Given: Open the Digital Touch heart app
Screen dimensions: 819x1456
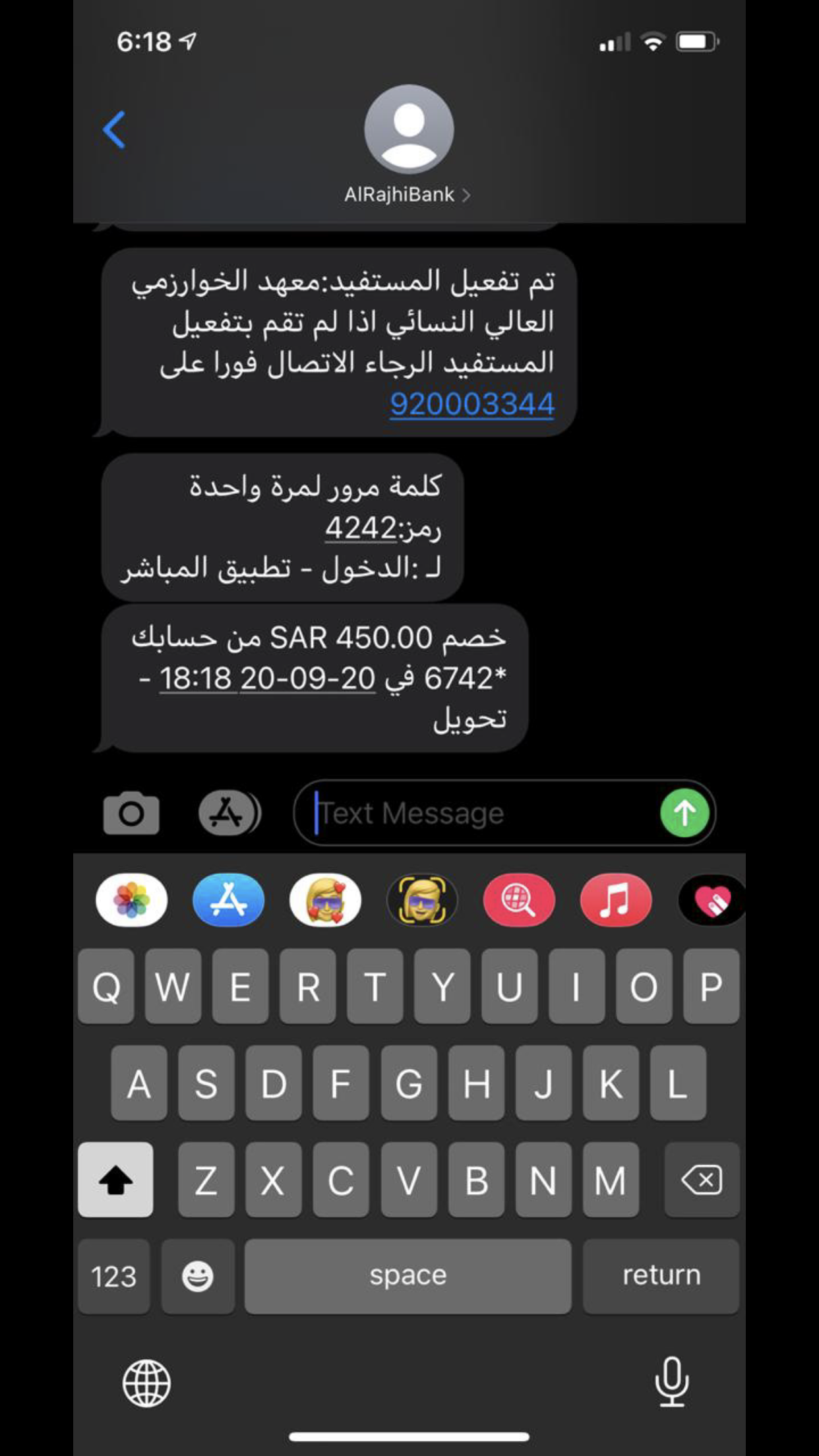Looking at the screenshot, I should pyautogui.click(x=711, y=901).
